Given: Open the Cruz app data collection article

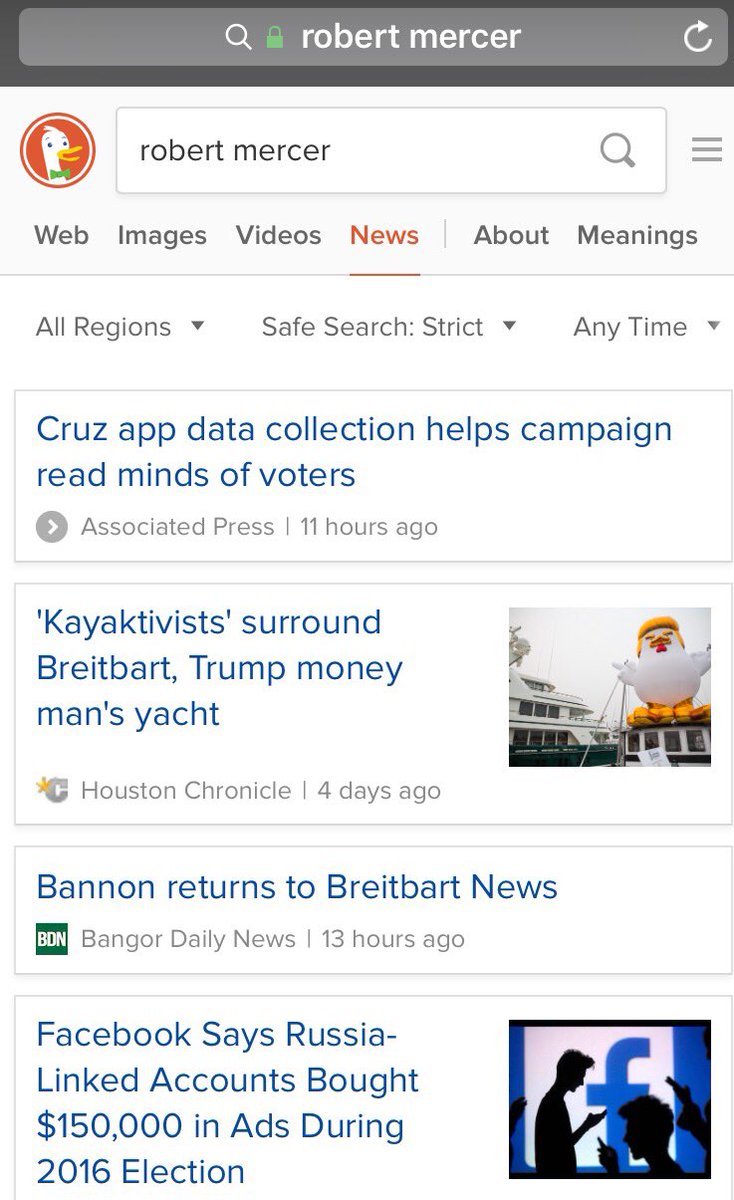Looking at the screenshot, I should click(x=354, y=452).
